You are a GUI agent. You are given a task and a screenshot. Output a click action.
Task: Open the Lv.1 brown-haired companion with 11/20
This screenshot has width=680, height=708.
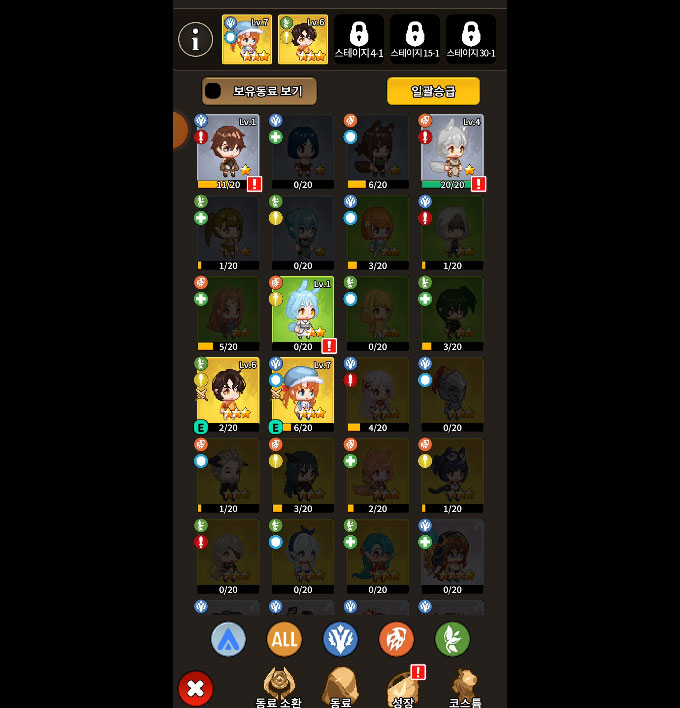pos(228,150)
